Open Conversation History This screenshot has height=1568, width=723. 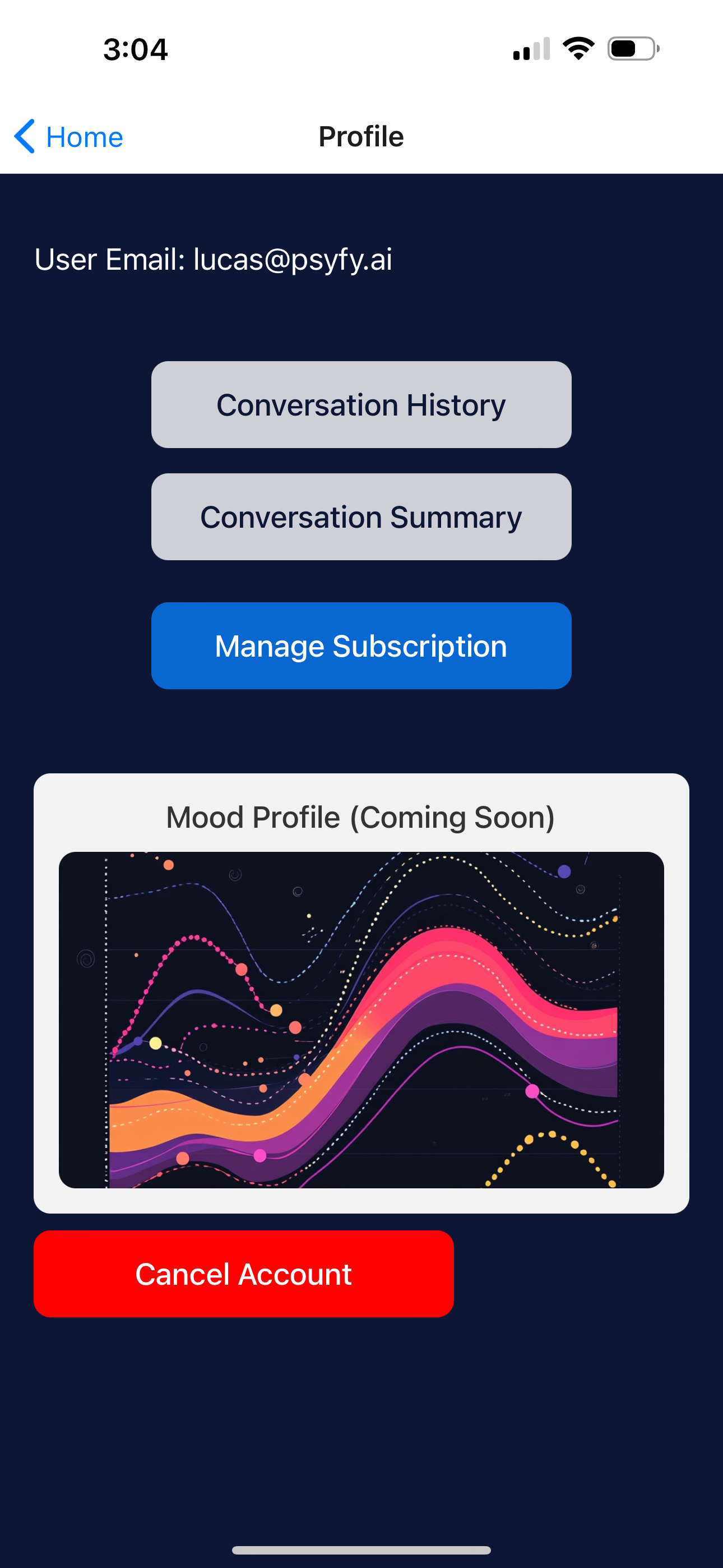coord(361,405)
